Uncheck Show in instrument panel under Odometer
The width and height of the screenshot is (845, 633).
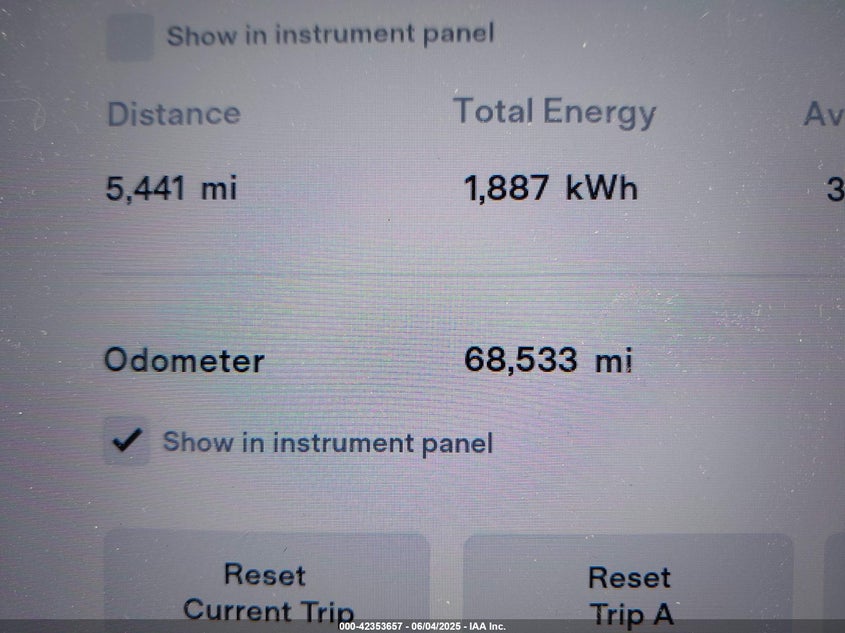(x=127, y=441)
